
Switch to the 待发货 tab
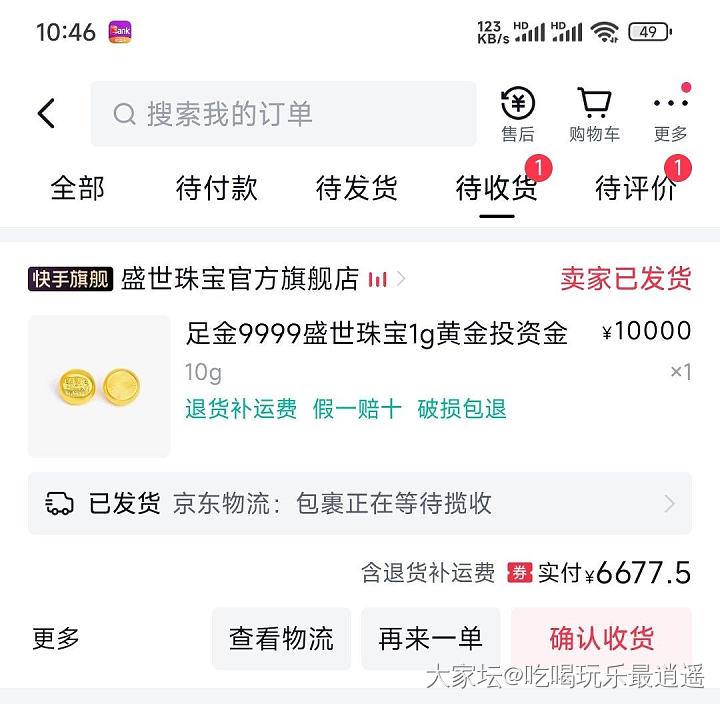pos(357,188)
